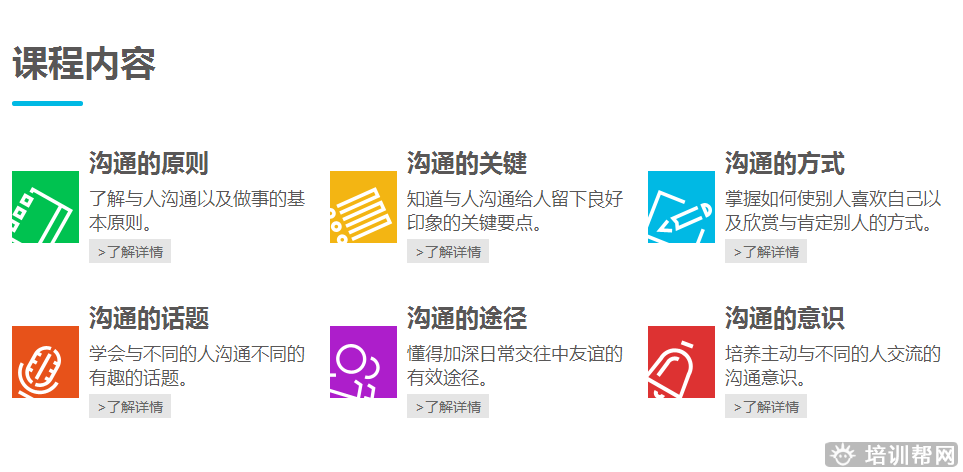
Task: View details of 沟通的方式
Action: (766, 252)
